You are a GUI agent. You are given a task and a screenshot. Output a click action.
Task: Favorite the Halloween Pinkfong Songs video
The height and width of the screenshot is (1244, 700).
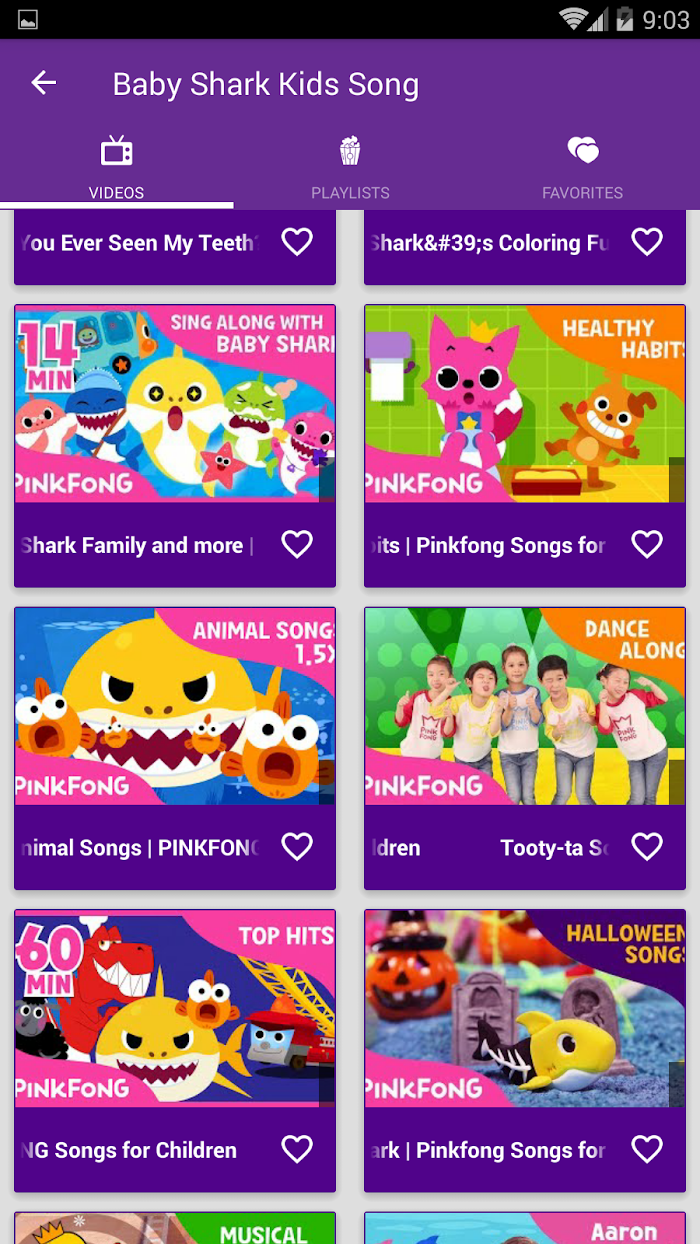[x=647, y=1149]
